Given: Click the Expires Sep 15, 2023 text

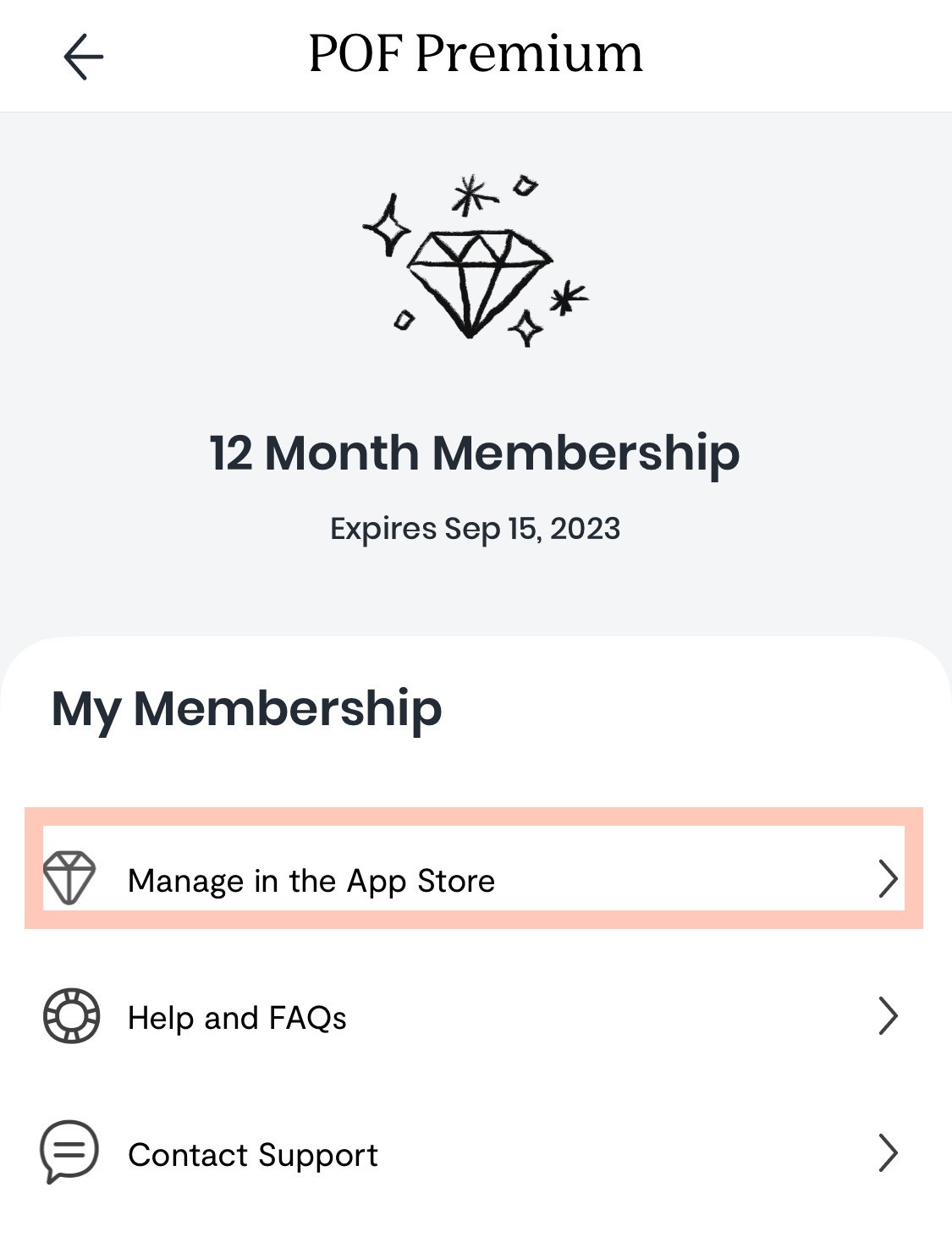Looking at the screenshot, I should click(476, 528).
